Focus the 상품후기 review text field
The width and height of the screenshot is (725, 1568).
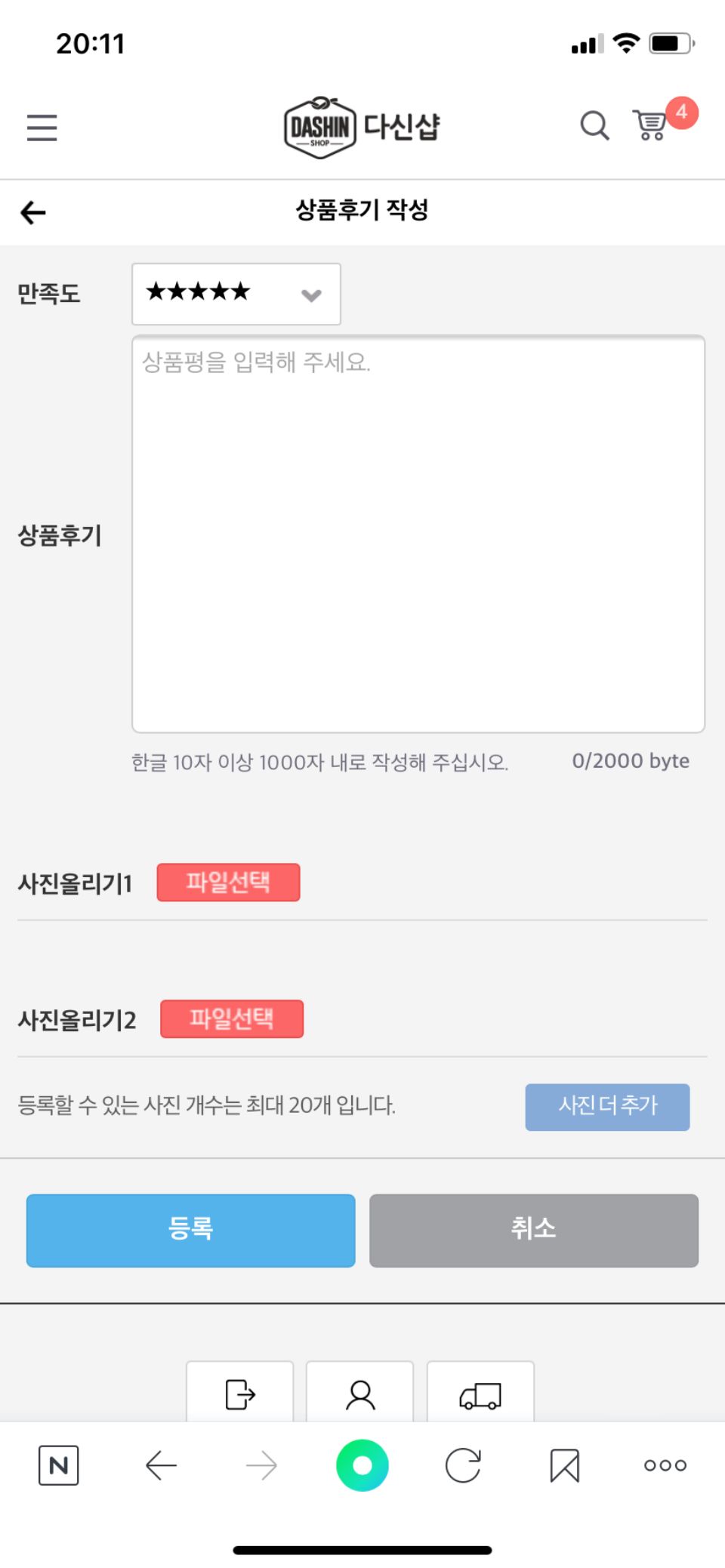(418, 534)
